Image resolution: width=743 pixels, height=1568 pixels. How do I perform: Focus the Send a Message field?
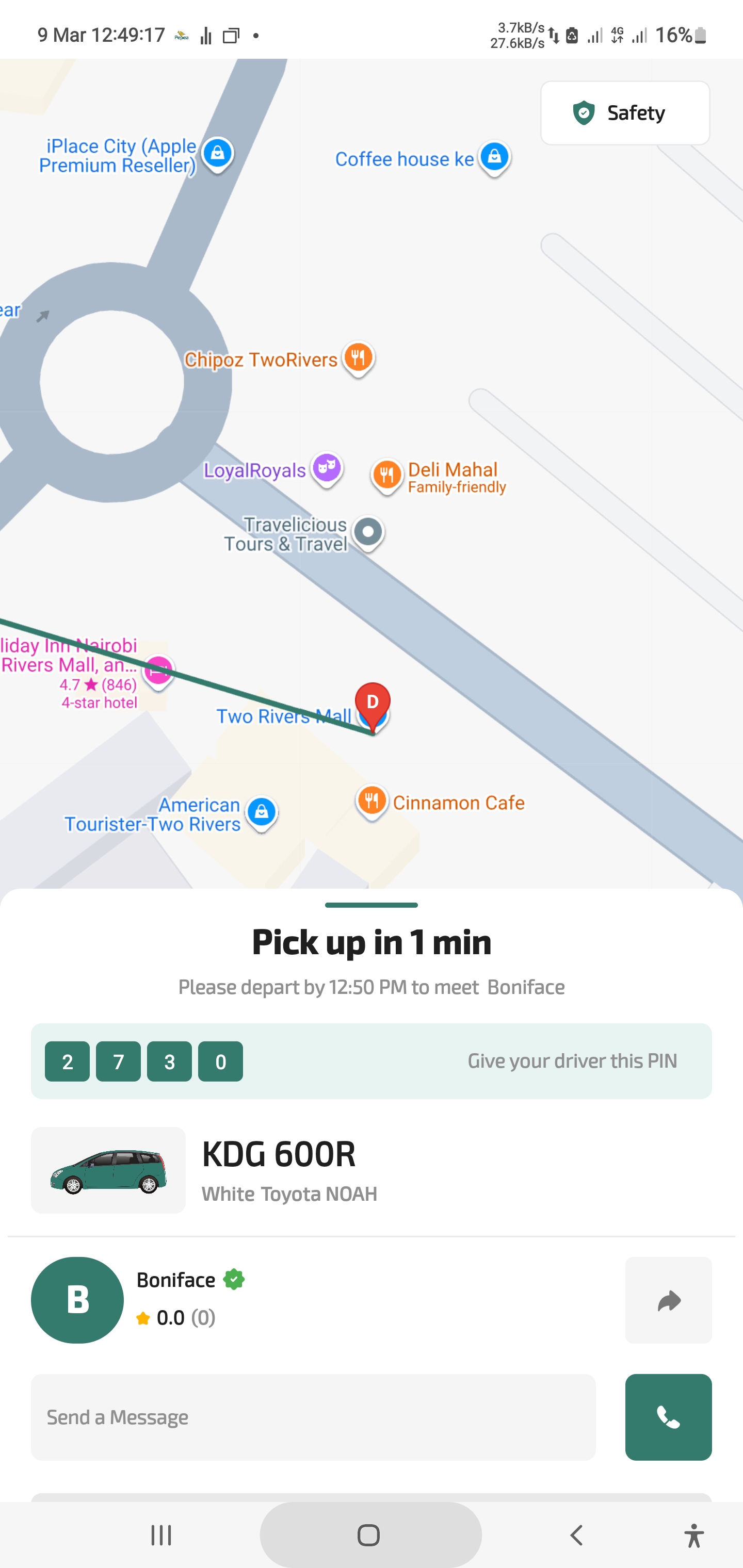(313, 1417)
